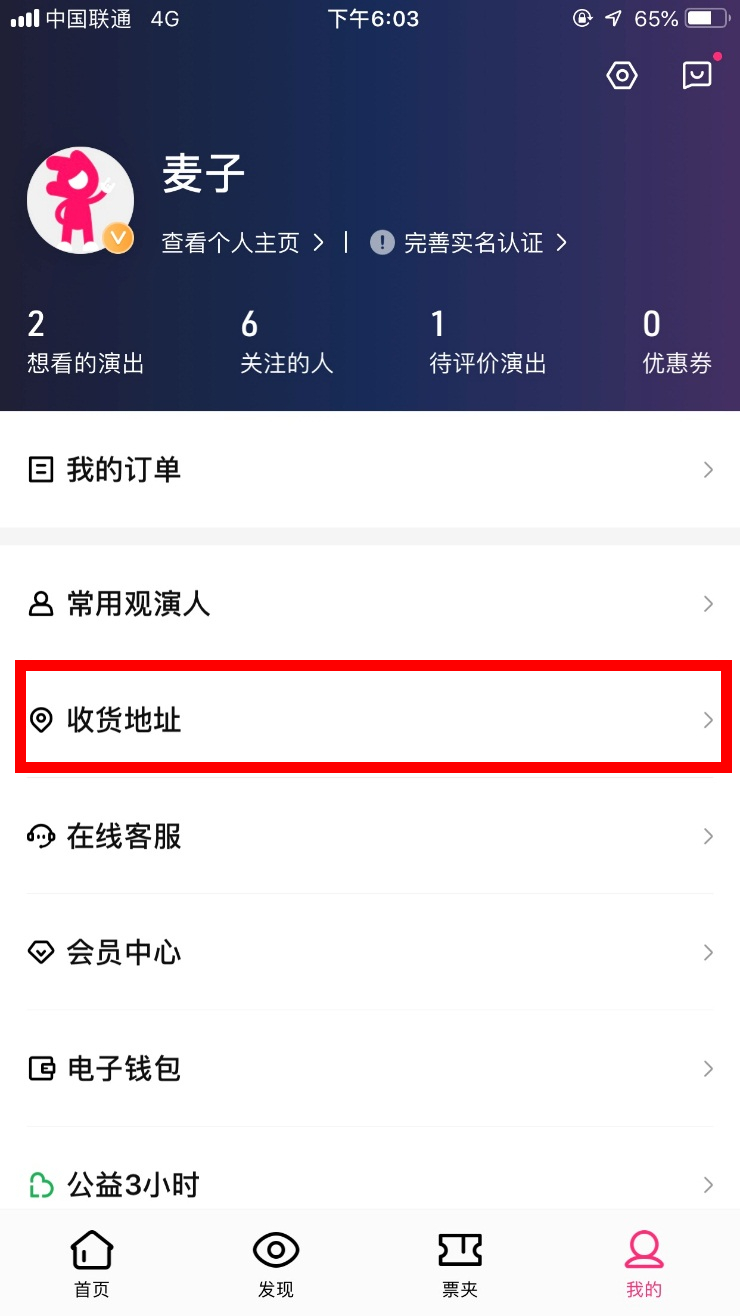Open 我的订单 order list icon
Image resolution: width=740 pixels, height=1316 pixels.
[40, 469]
